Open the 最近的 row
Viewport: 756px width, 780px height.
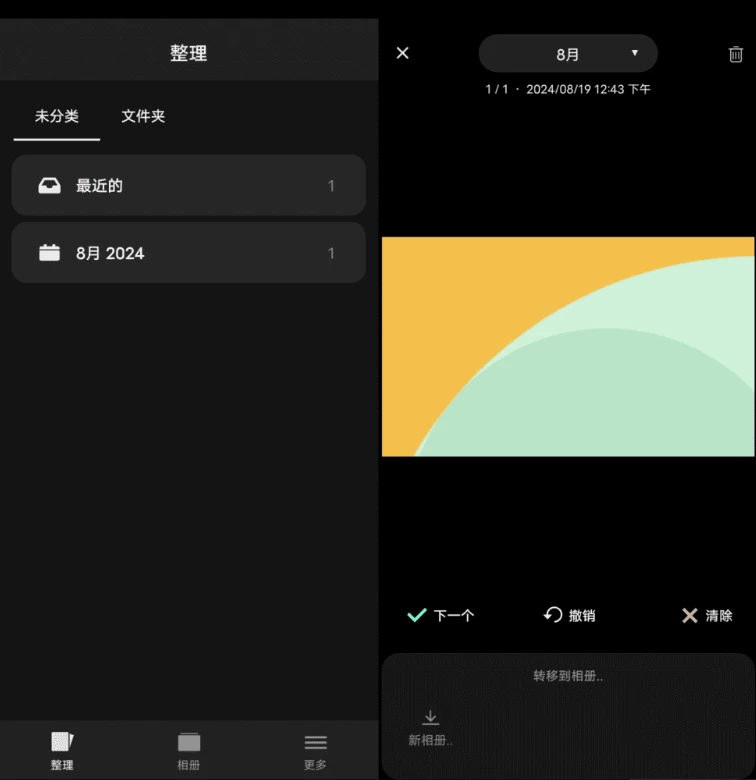(188, 185)
